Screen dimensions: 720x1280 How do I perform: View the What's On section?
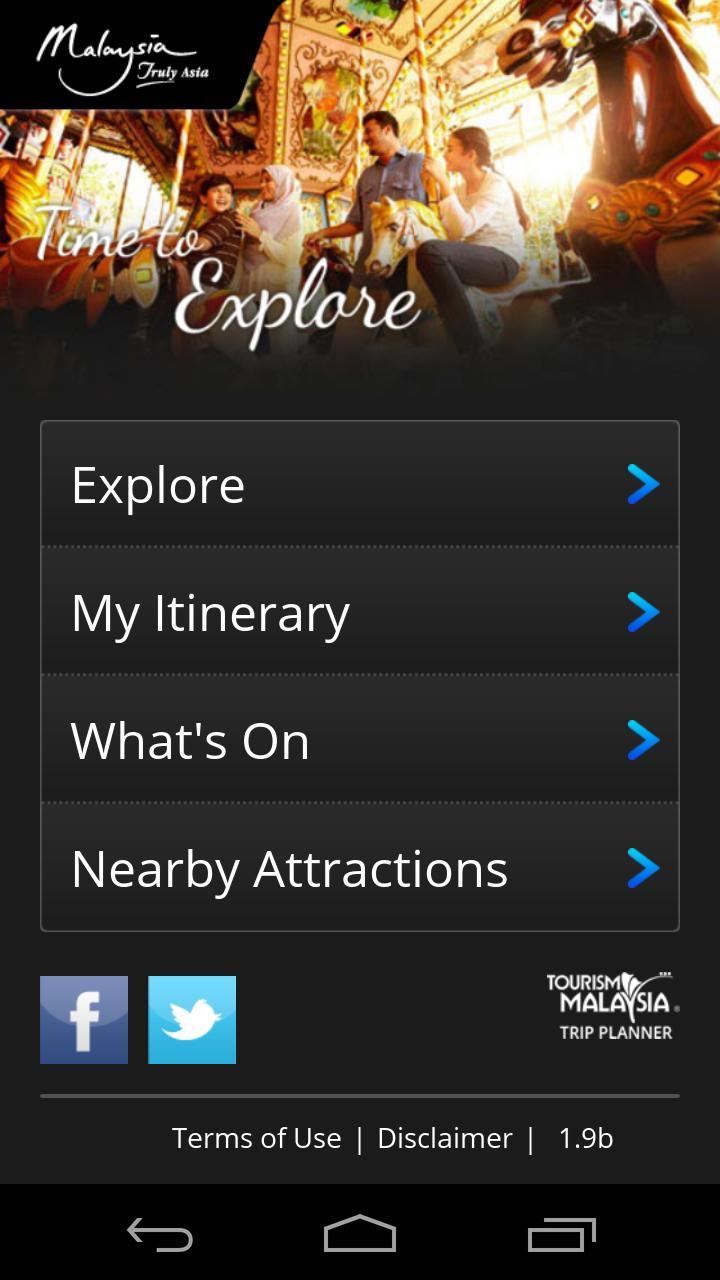pos(360,740)
